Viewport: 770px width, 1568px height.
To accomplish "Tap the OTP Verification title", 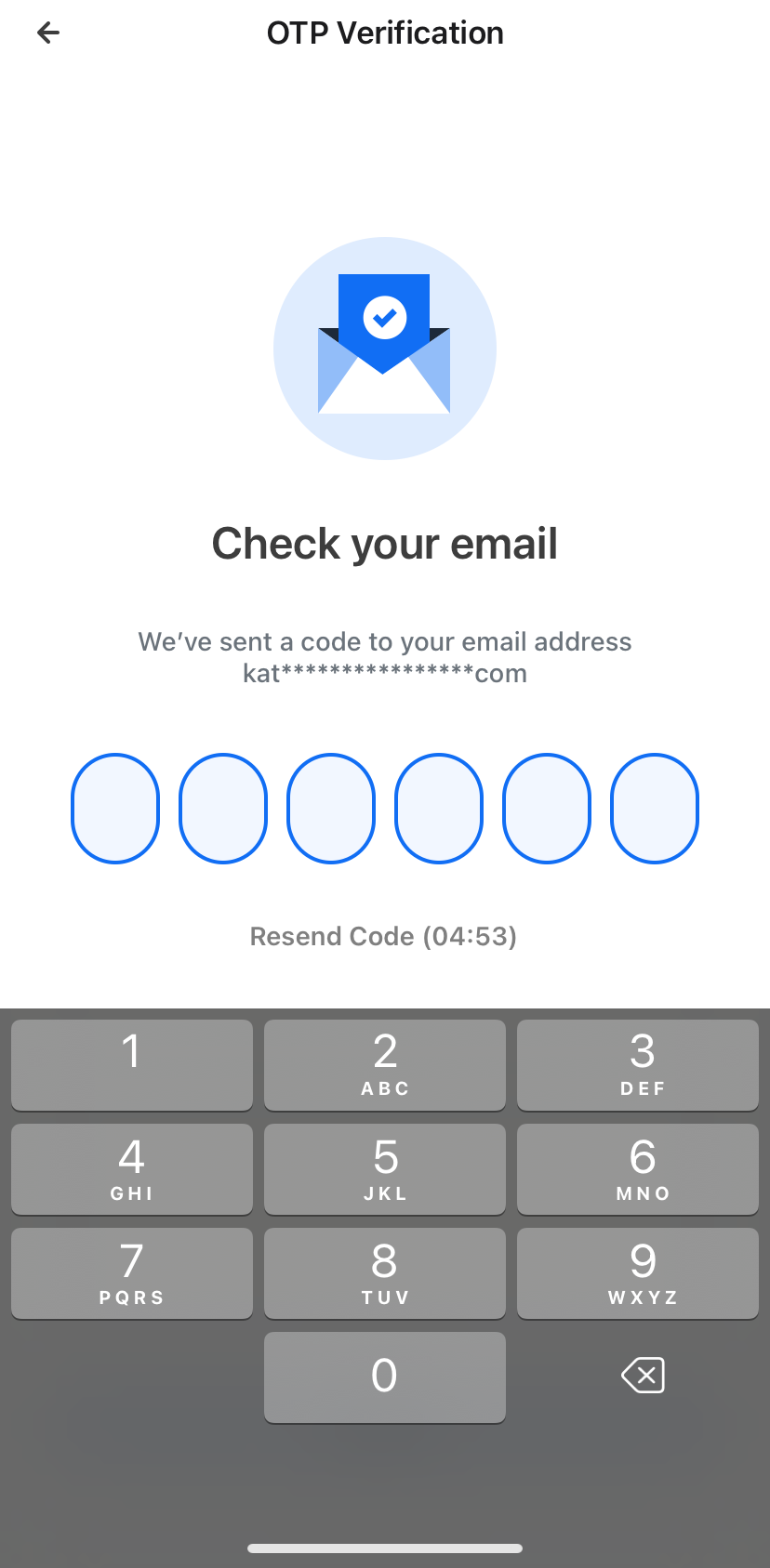I will pos(384,33).
